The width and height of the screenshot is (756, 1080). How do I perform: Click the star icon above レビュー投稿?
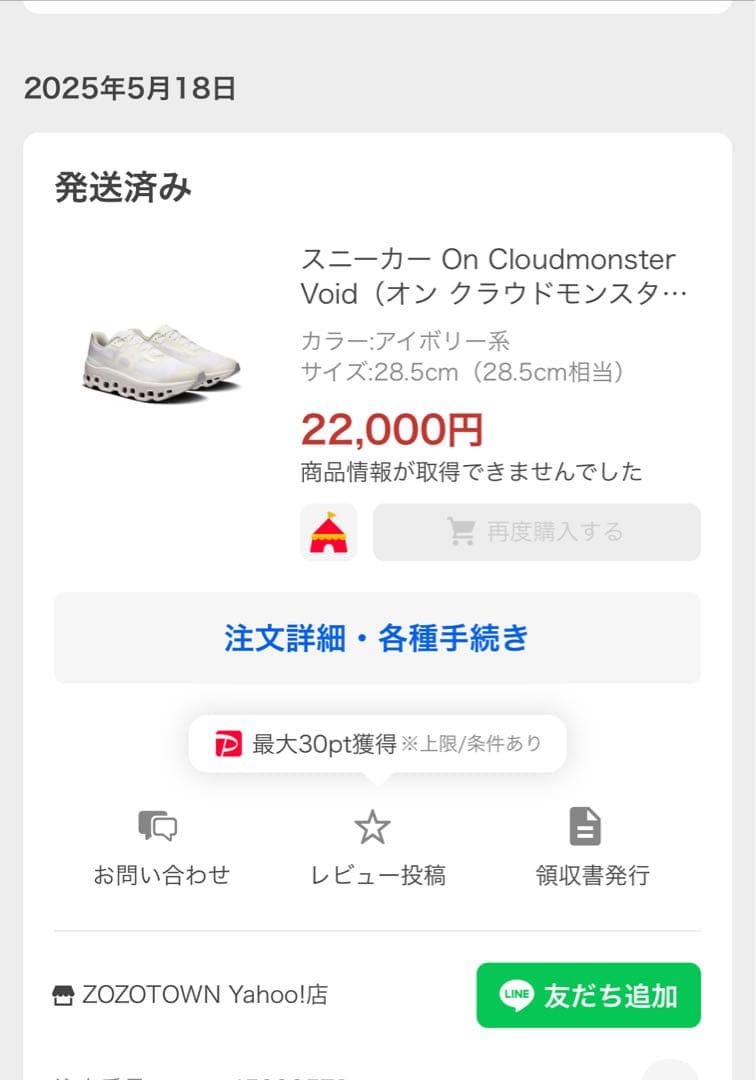tap(371, 826)
